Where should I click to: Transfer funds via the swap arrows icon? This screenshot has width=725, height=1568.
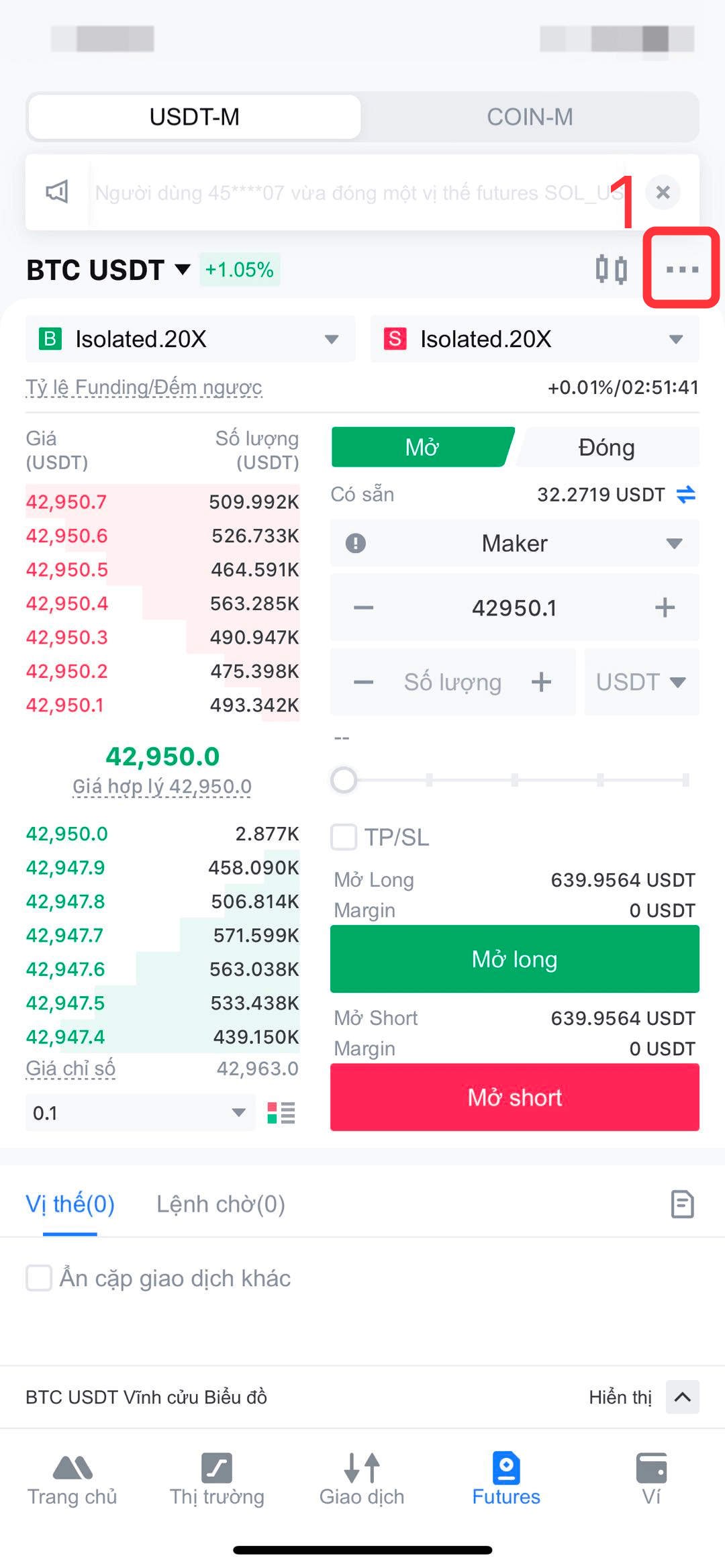pos(686,495)
